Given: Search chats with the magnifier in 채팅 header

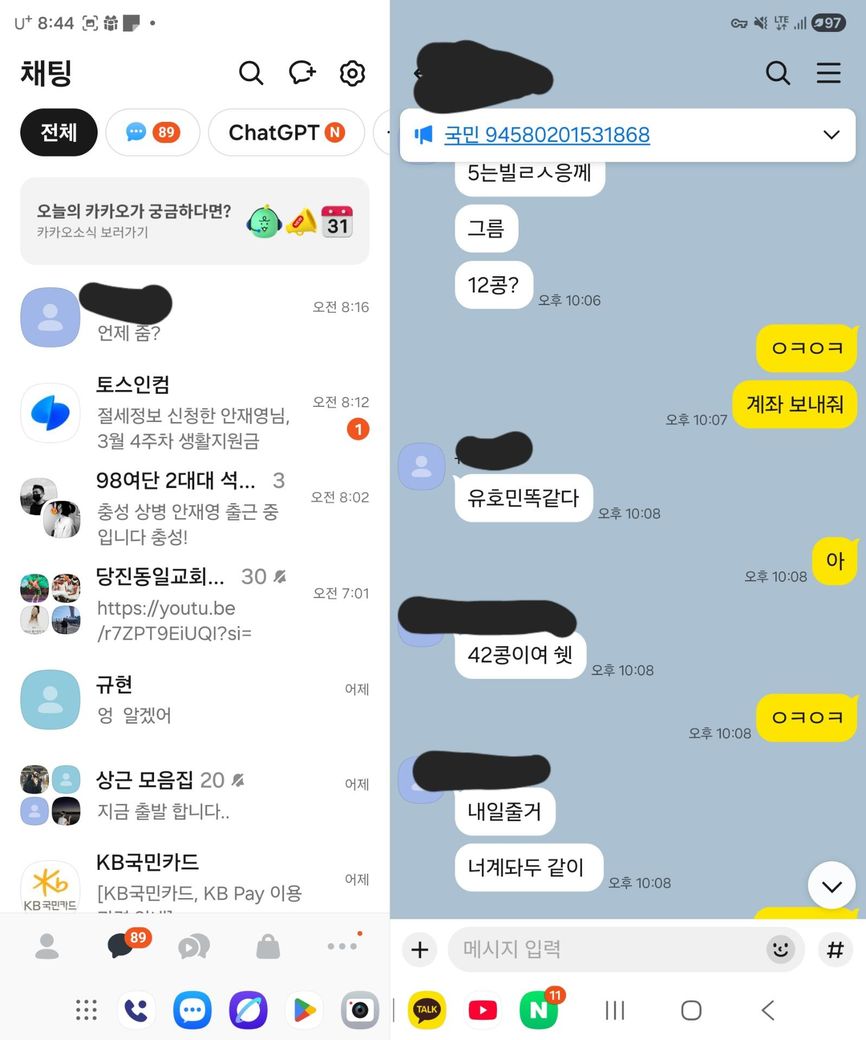Looking at the screenshot, I should 251,73.
